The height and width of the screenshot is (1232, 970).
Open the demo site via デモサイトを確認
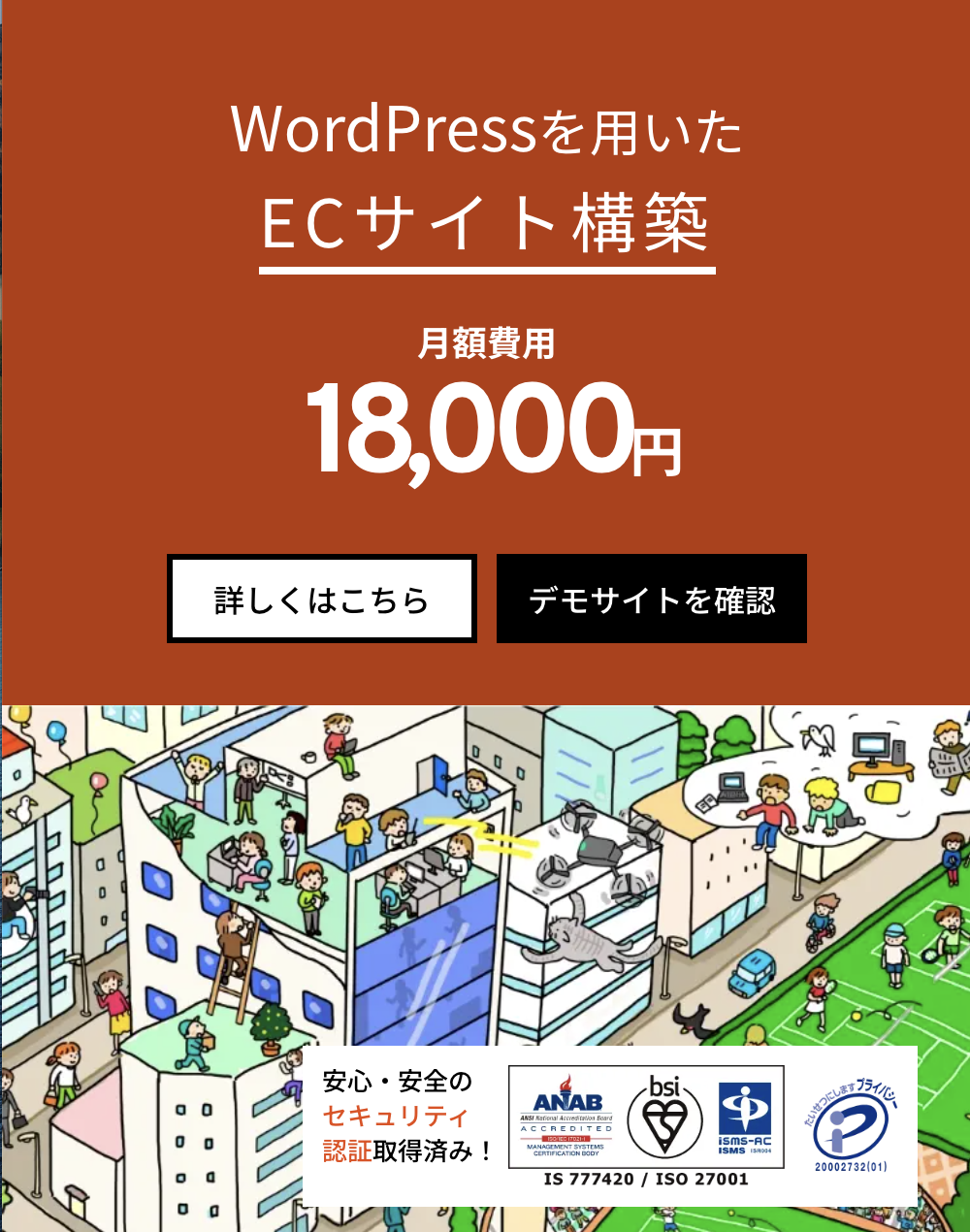(x=652, y=600)
